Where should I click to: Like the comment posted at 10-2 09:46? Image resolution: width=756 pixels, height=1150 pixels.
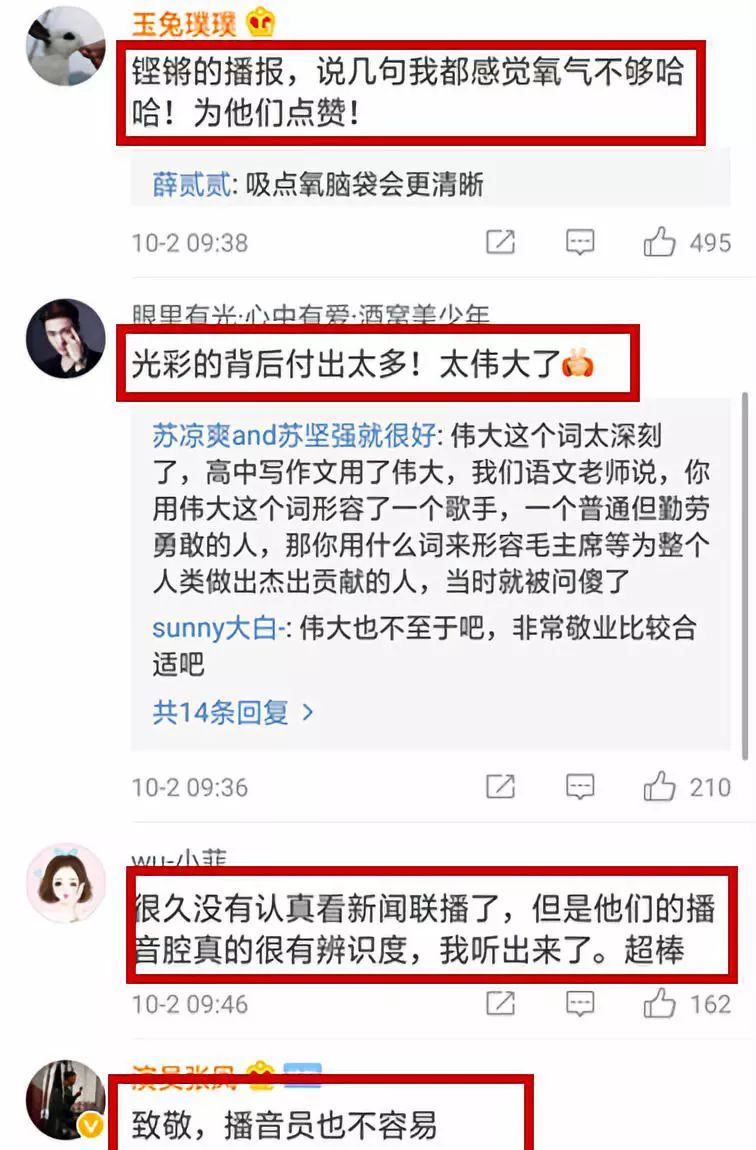point(660,1003)
